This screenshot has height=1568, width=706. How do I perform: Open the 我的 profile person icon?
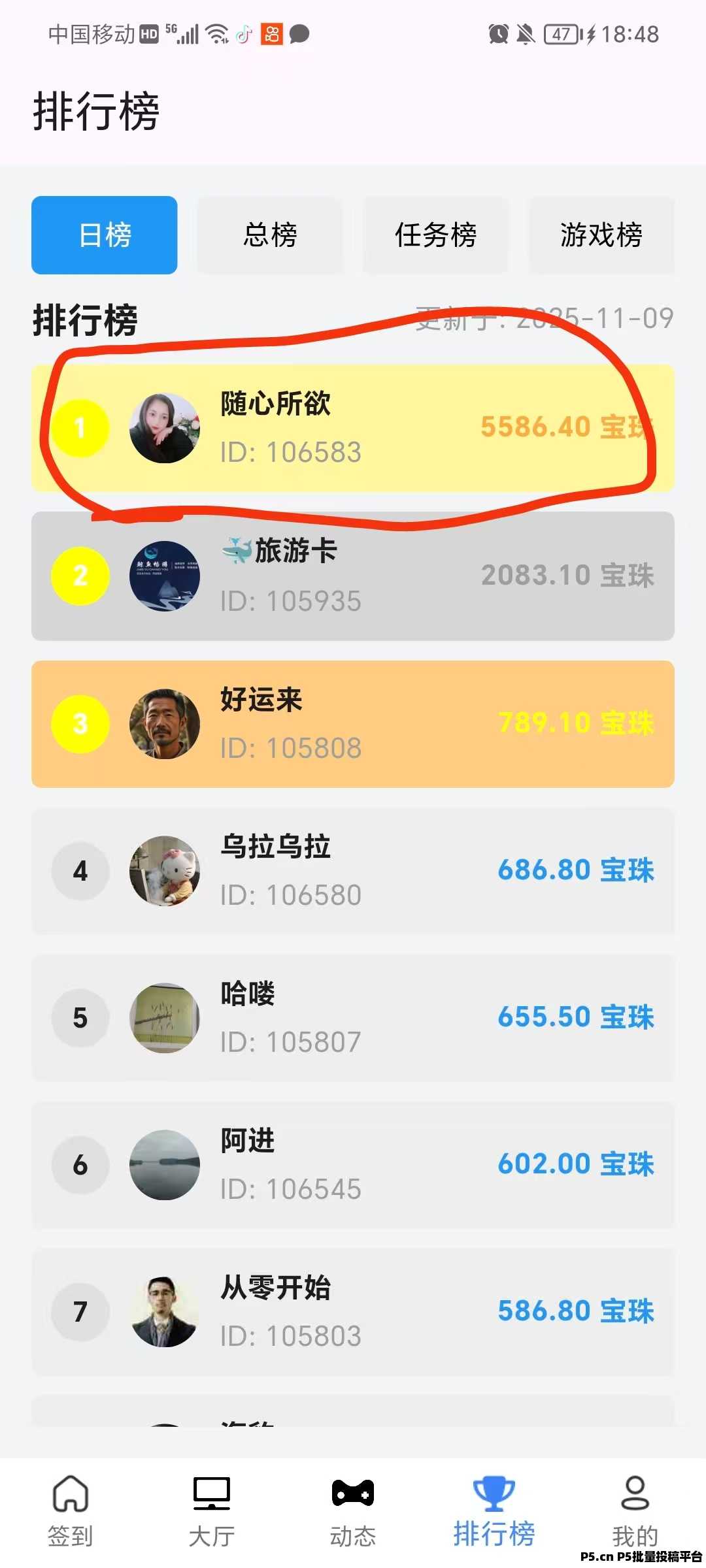[633, 1496]
